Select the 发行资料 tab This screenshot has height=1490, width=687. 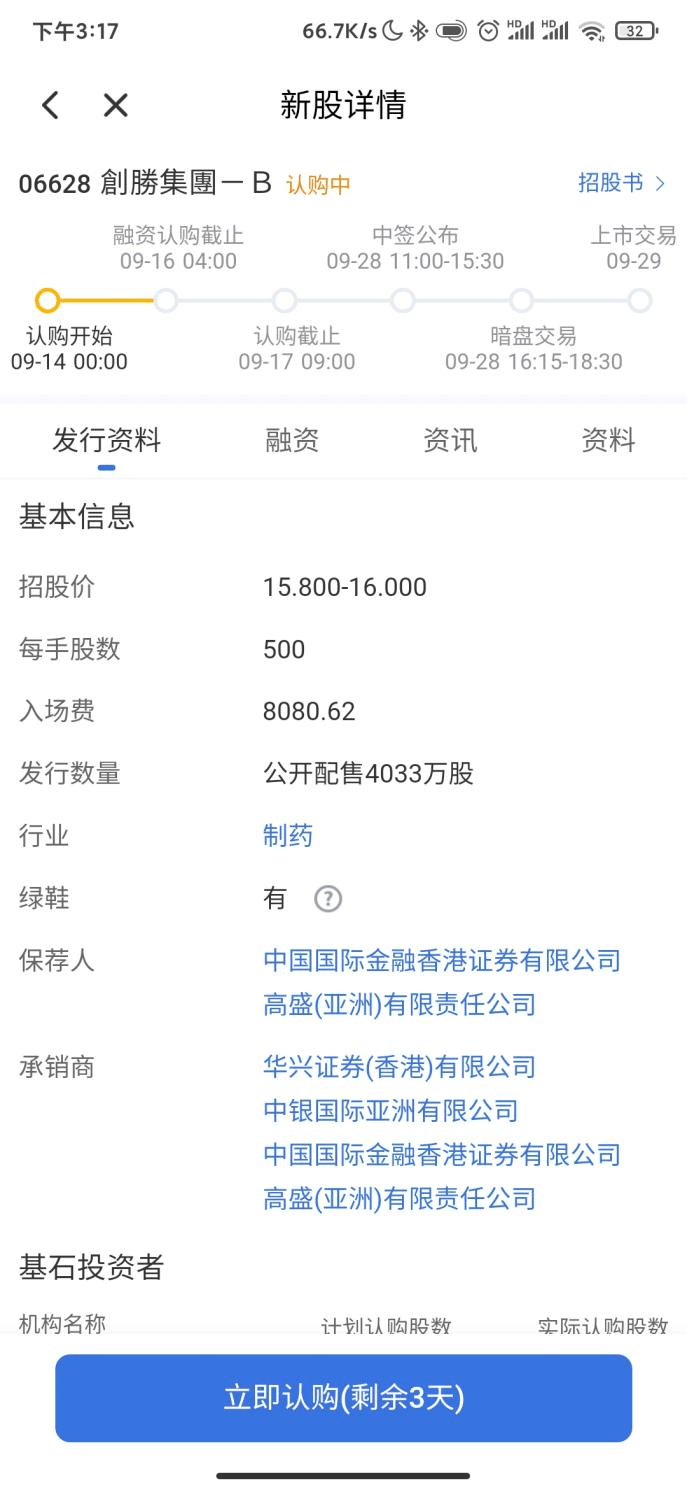click(106, 440)
